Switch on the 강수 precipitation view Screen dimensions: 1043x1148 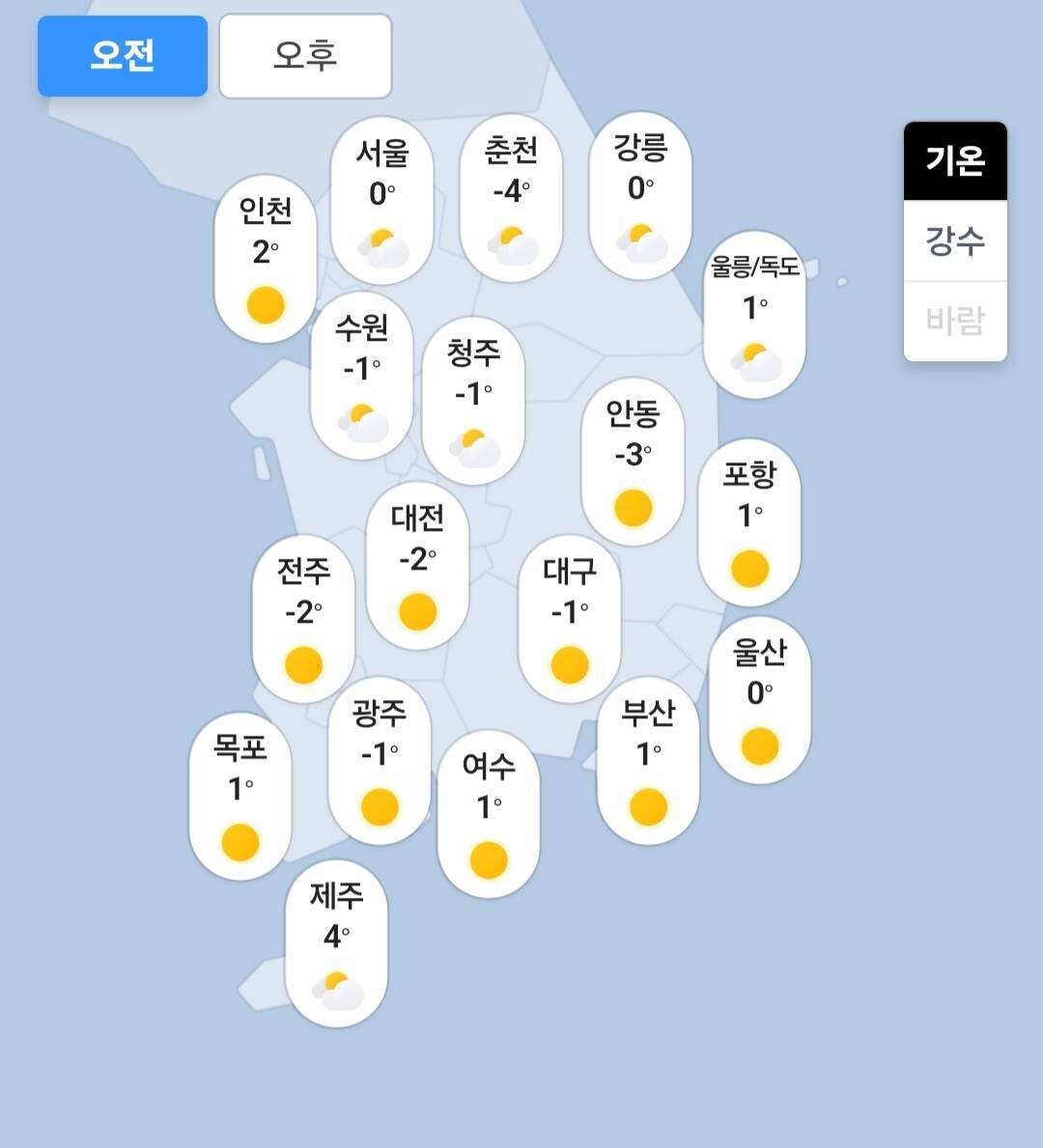(x=955, y=244)
